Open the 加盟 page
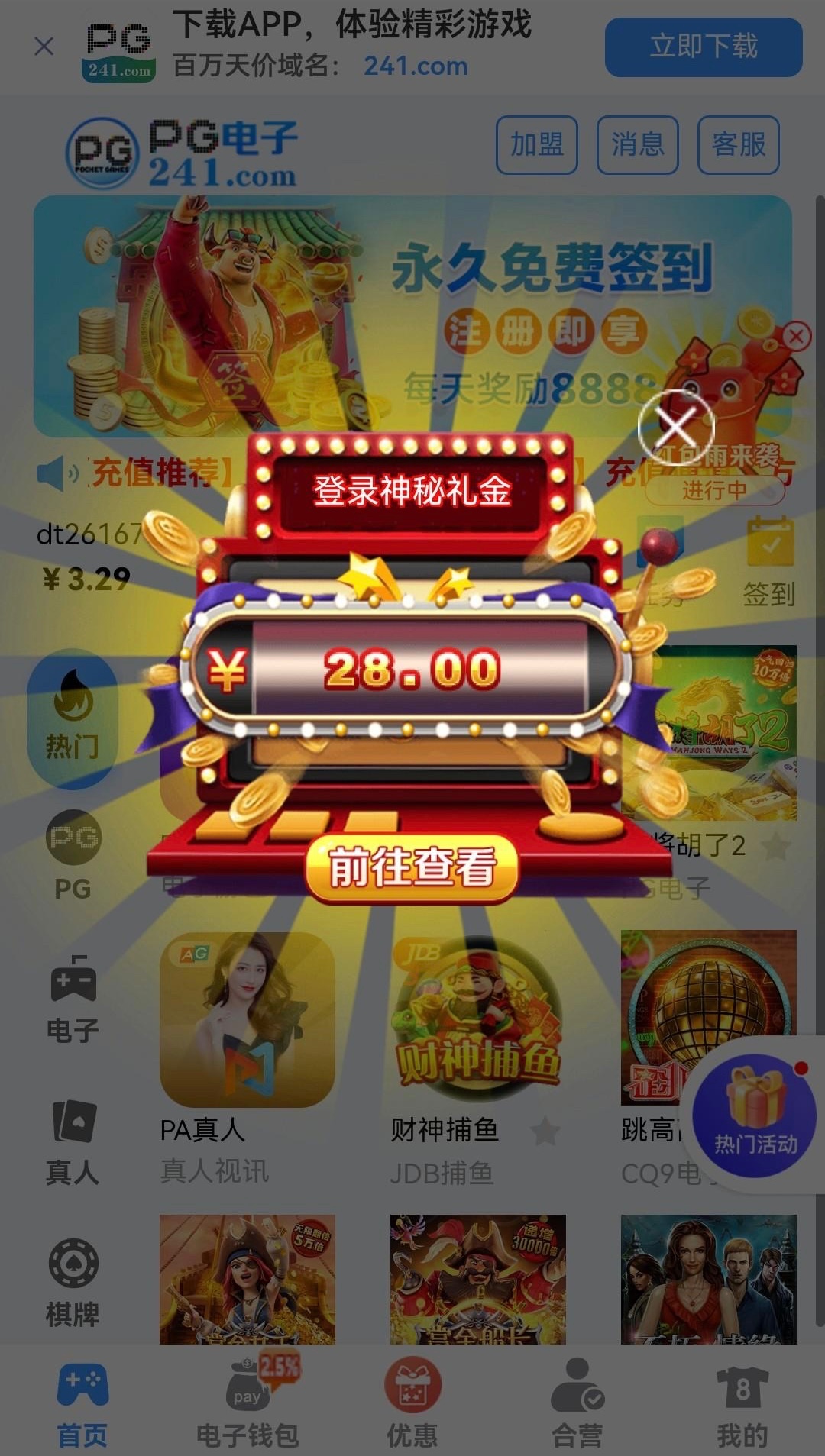The height and width of the screenshot is (1456, 825). pos(536,144)
